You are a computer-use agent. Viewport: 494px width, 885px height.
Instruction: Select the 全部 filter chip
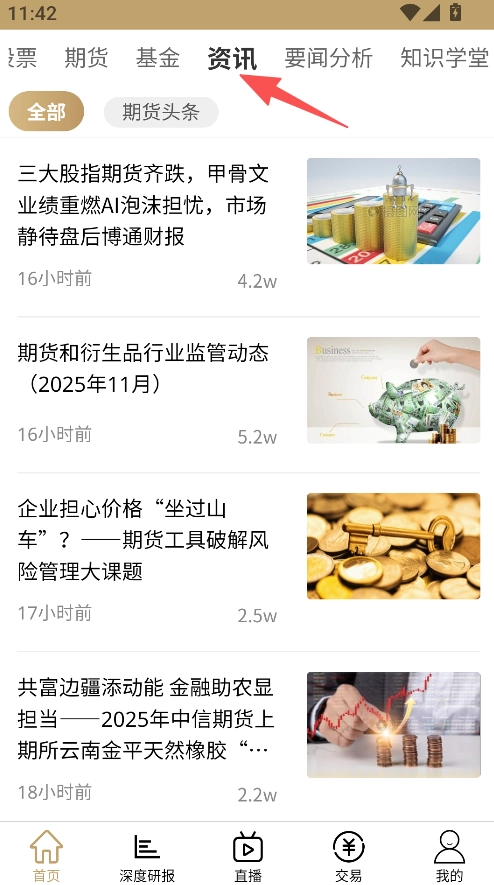click(46, 111)
